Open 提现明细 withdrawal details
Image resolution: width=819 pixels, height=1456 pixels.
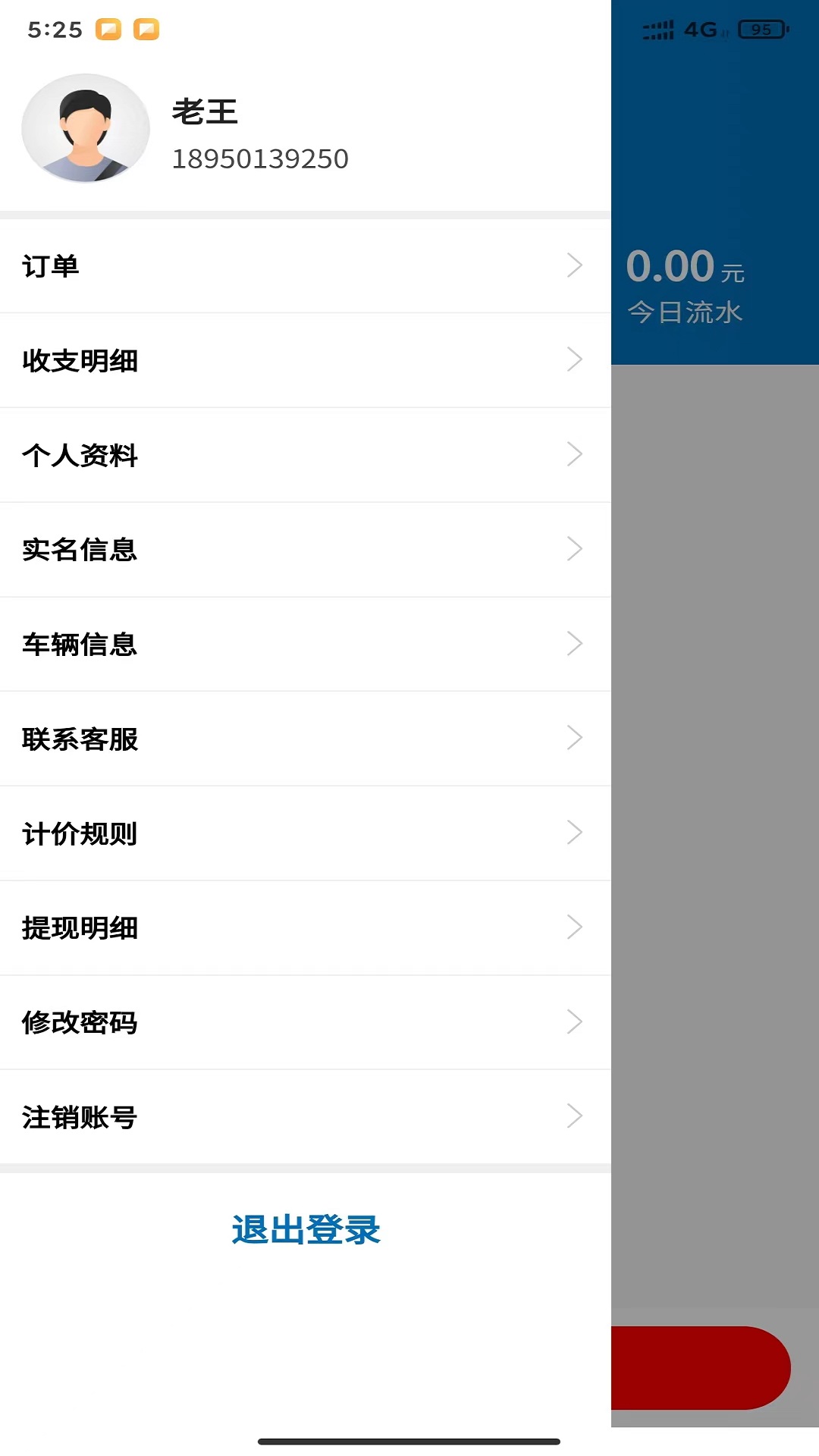coord(303,927)
